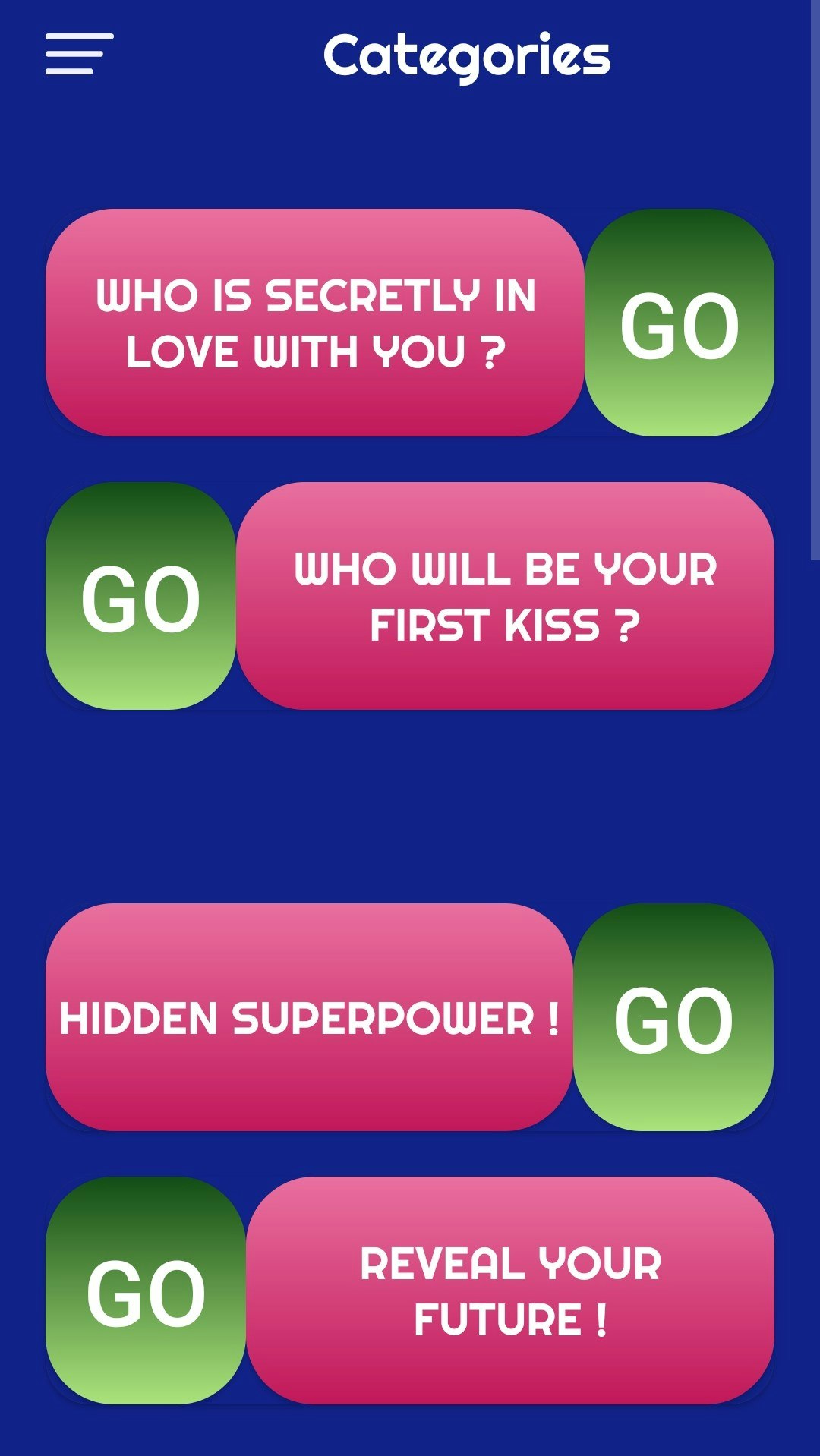Tap GO beside Reveal Your Future
This screenshot has height=1456, width=820.
point(146,1291)
